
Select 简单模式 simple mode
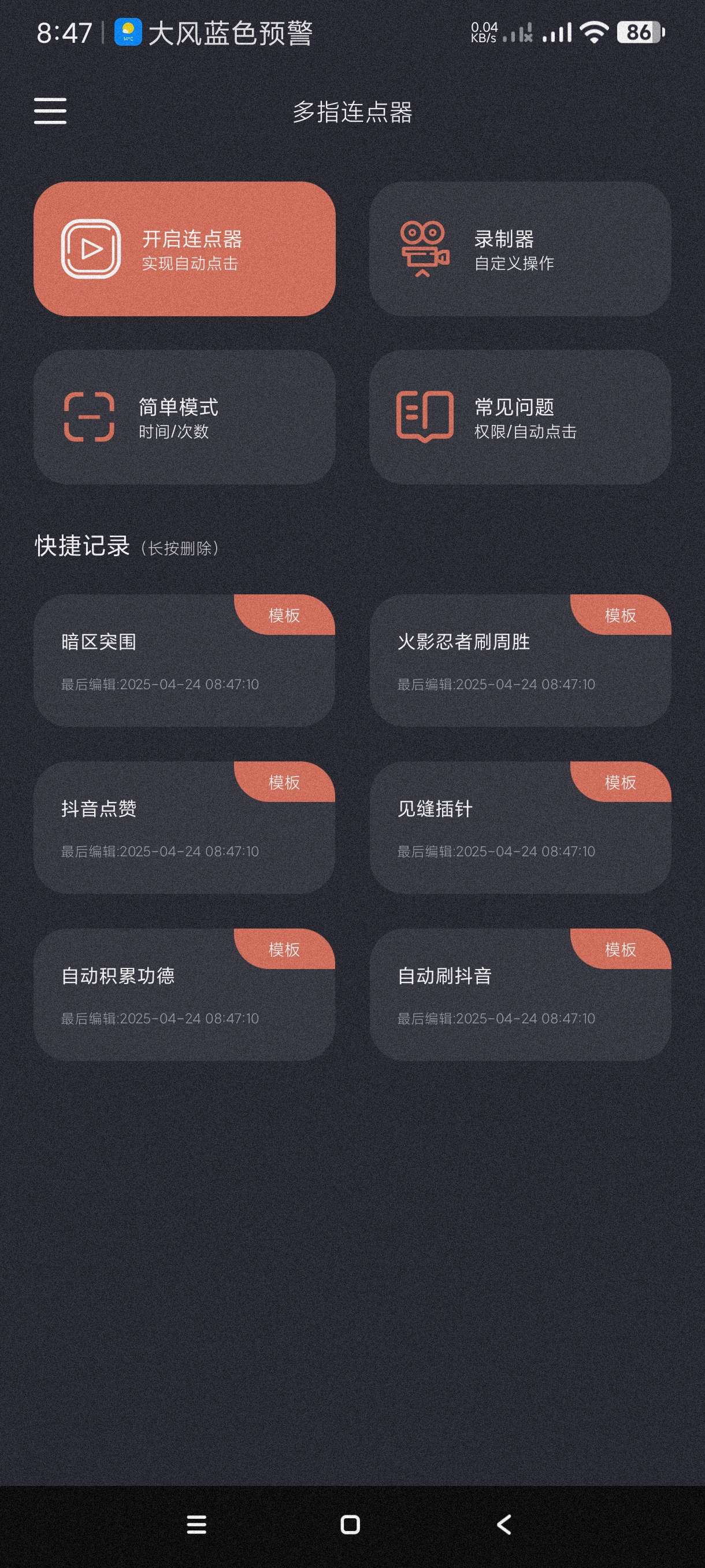(x=184, y=417)
